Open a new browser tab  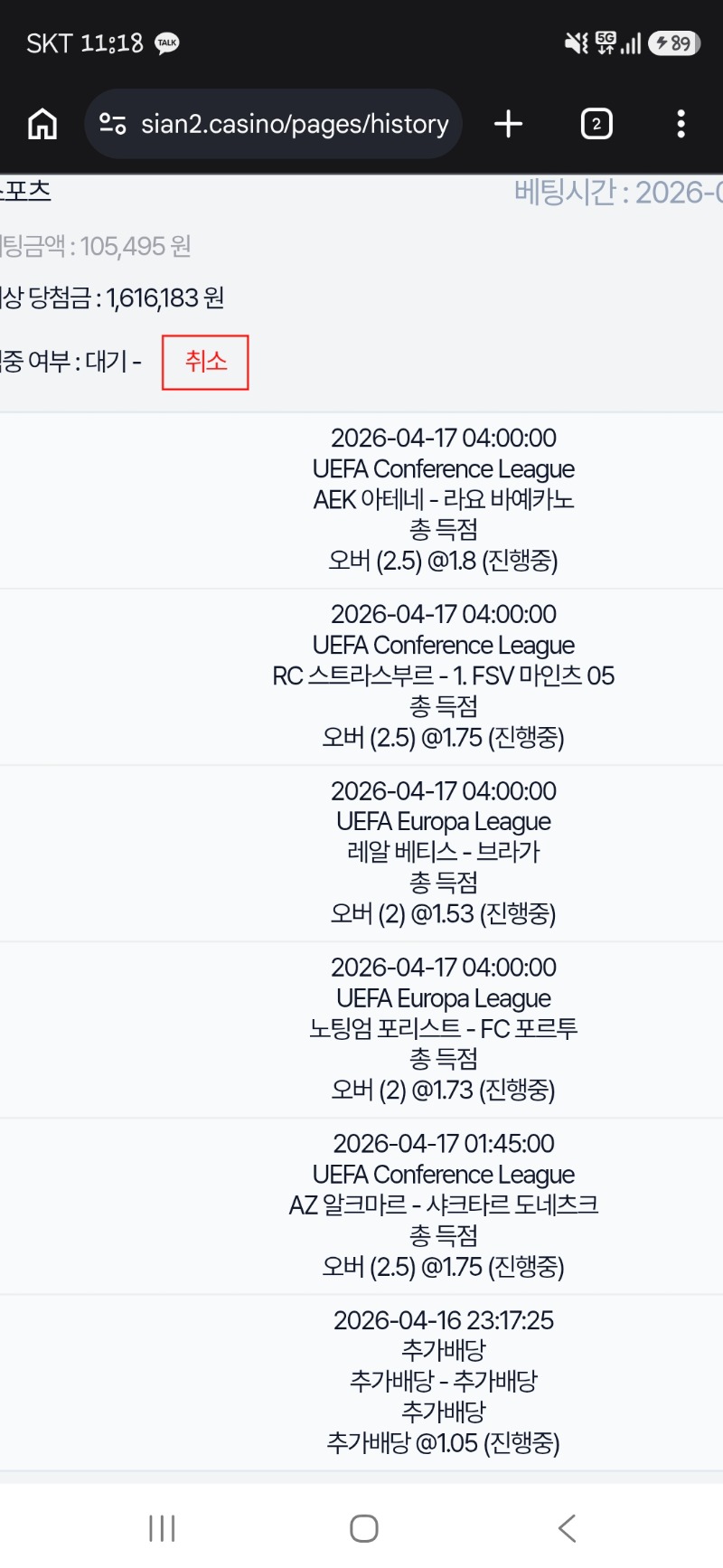pos(509,124)
